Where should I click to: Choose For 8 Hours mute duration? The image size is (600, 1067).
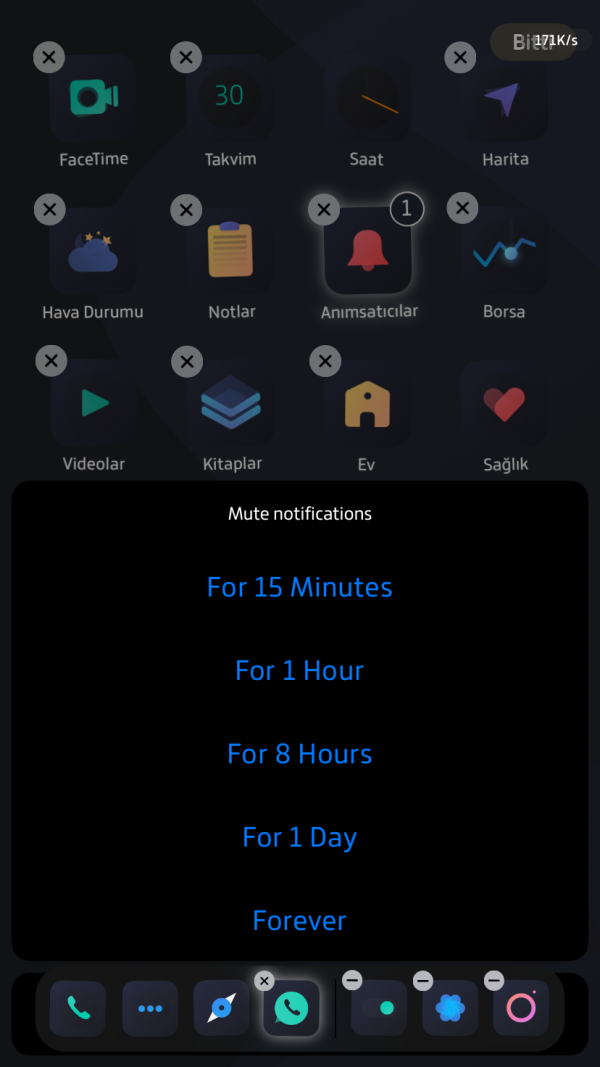click(299, 754)
